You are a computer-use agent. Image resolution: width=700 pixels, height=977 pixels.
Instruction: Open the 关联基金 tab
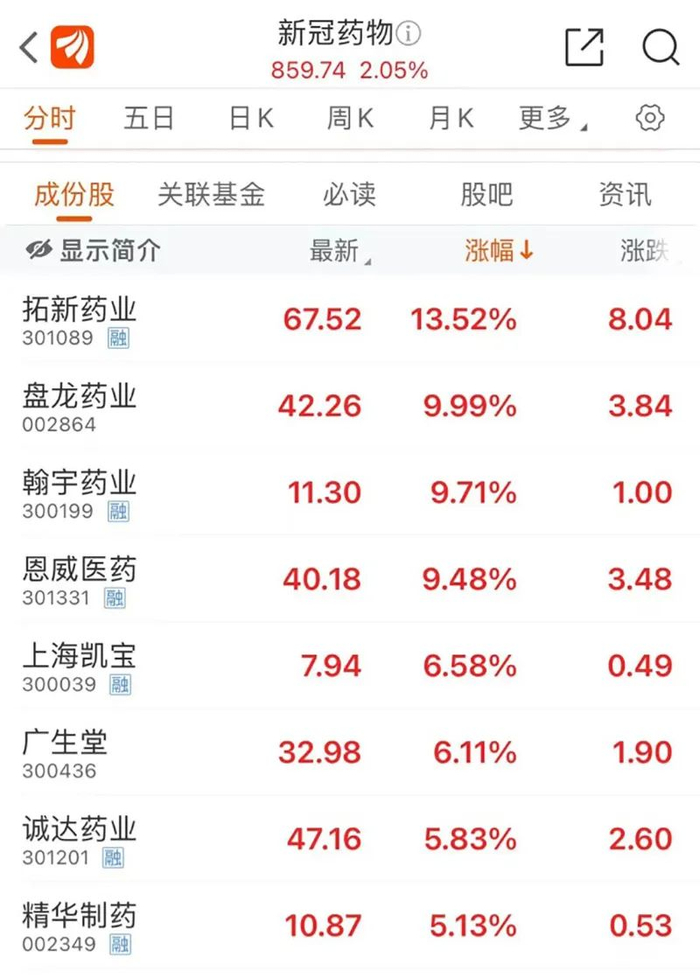click(x=211, y=194)
